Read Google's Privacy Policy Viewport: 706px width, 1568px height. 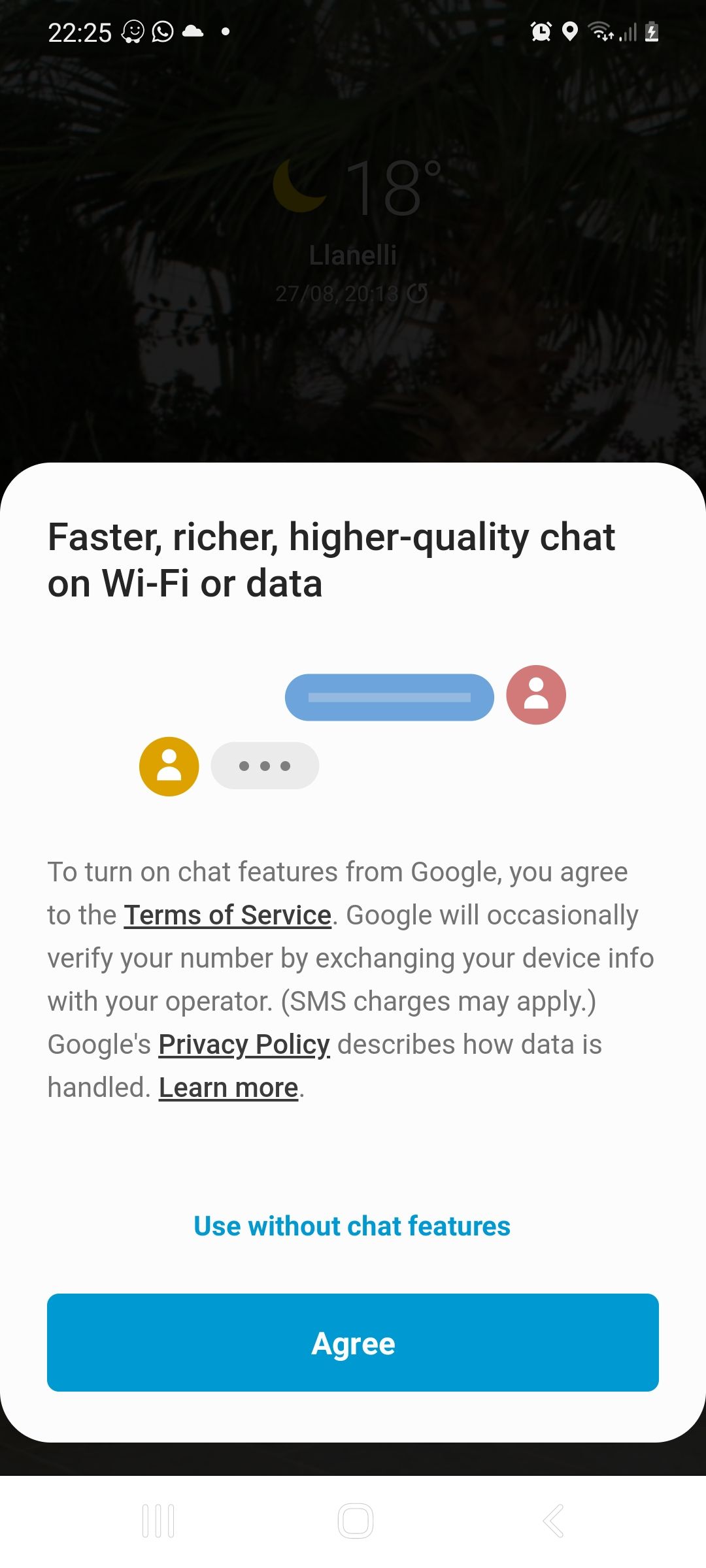coord(244,1045)
